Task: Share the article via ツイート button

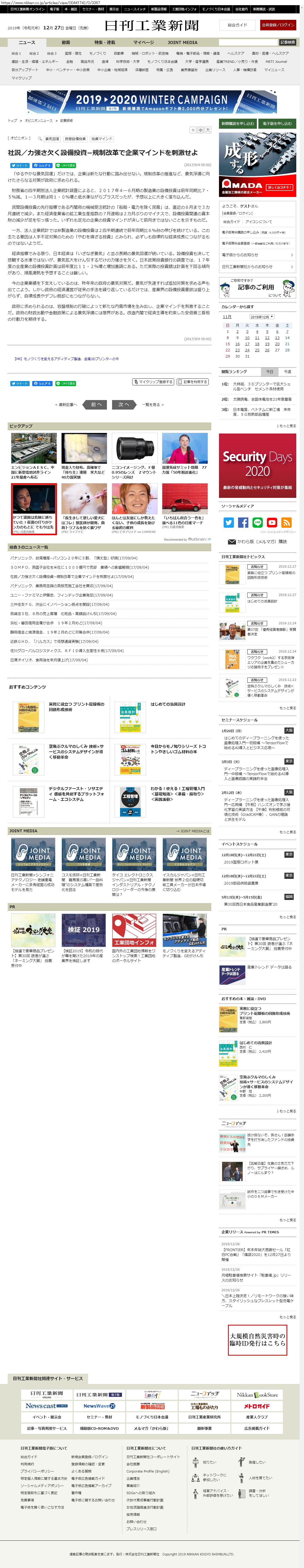Action: pyautogui.click(x=20, y=165)
